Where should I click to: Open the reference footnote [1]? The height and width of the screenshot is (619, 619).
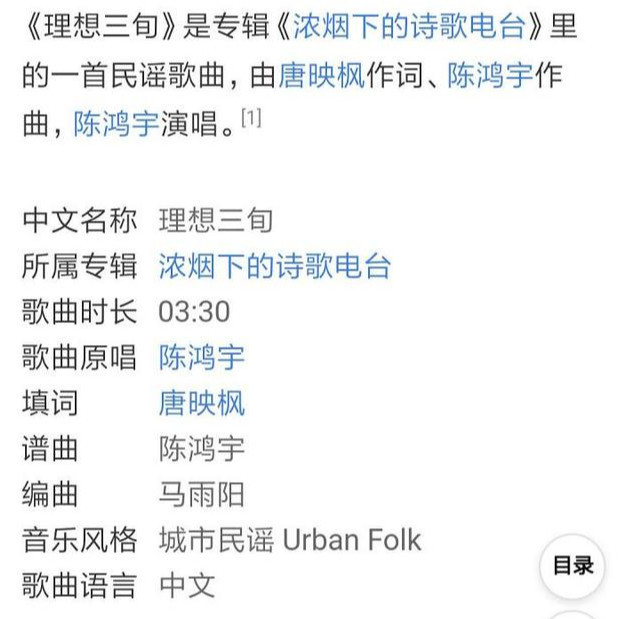point(251,119)
